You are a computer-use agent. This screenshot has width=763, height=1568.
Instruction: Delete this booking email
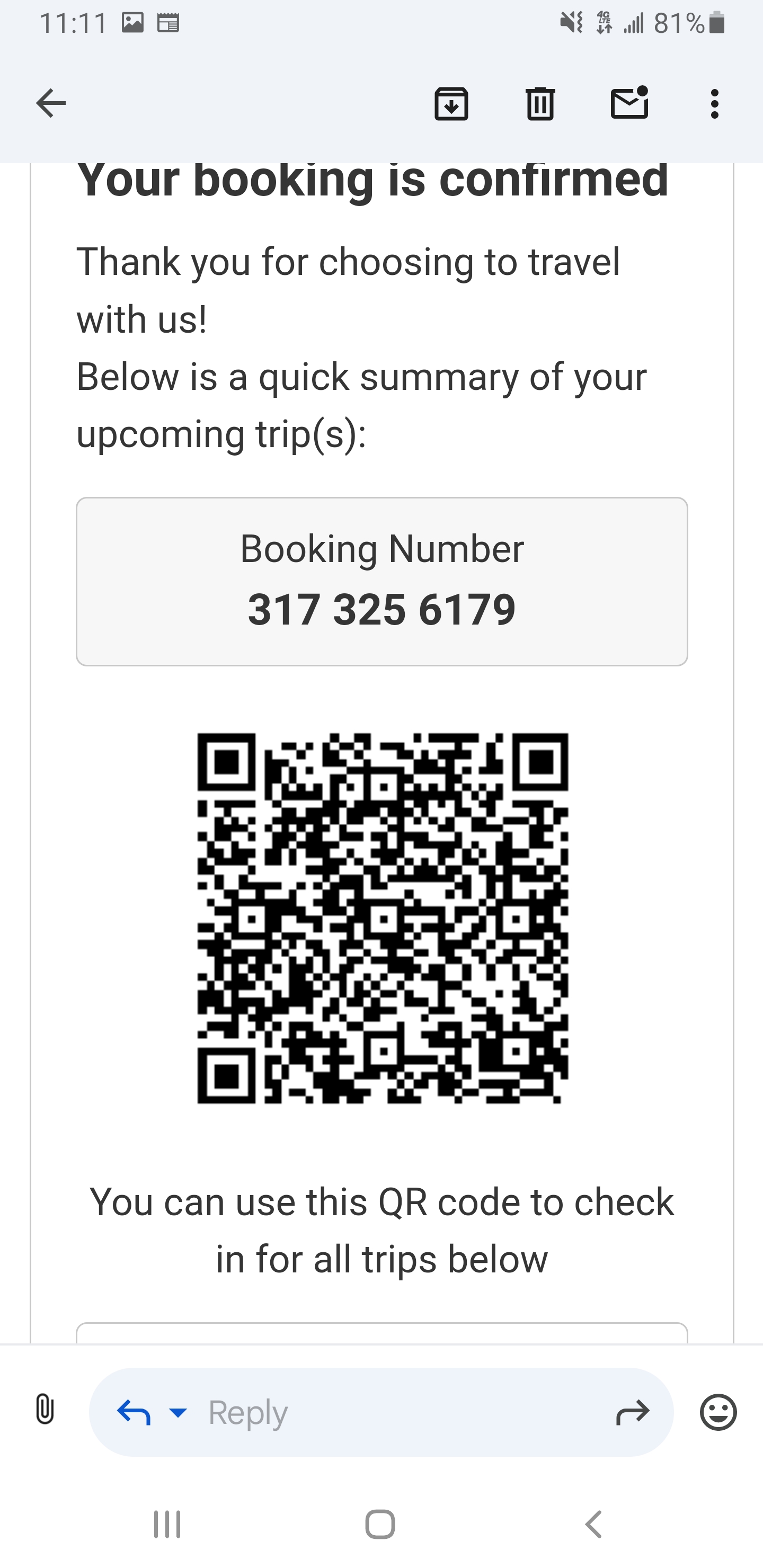[x=539, y=103]
